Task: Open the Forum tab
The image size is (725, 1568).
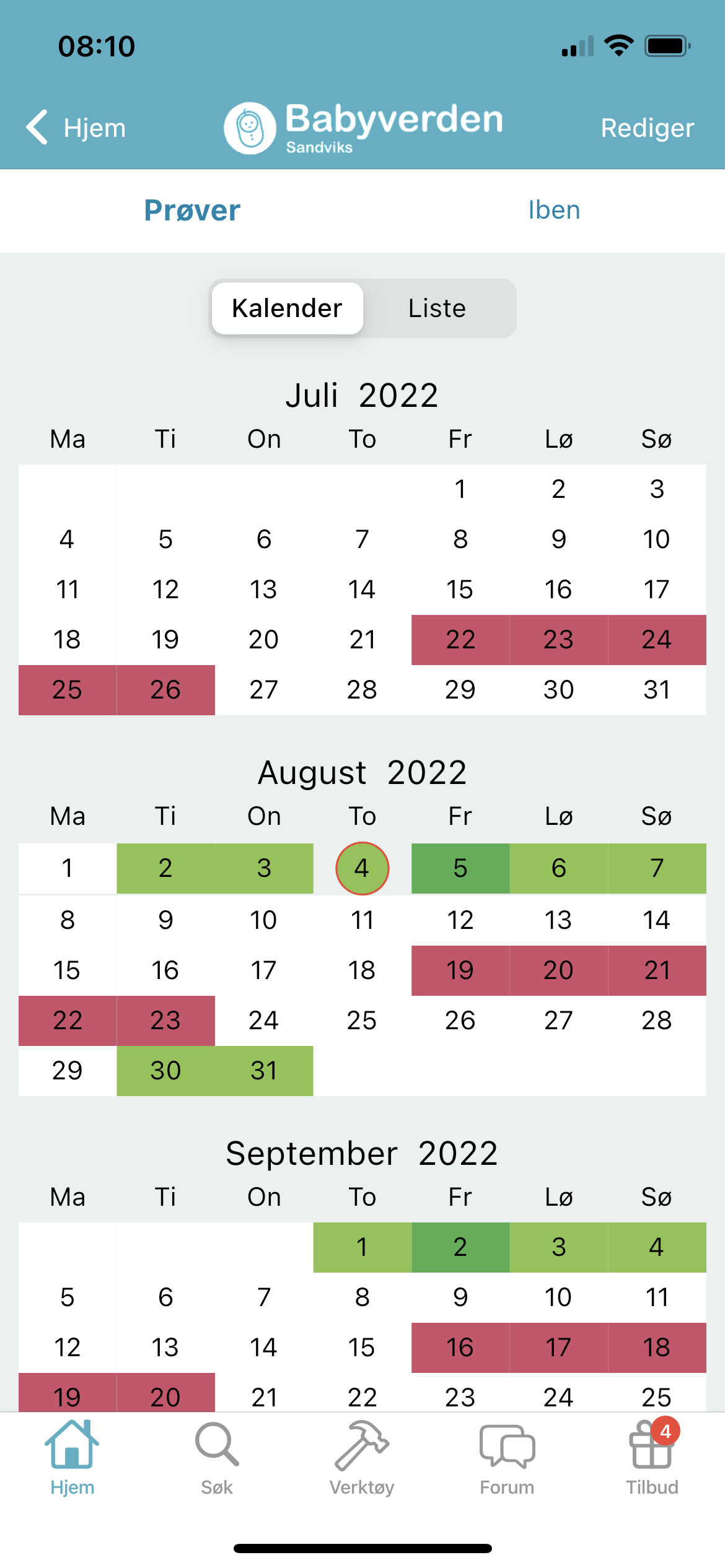Action: coord(507,1459)
